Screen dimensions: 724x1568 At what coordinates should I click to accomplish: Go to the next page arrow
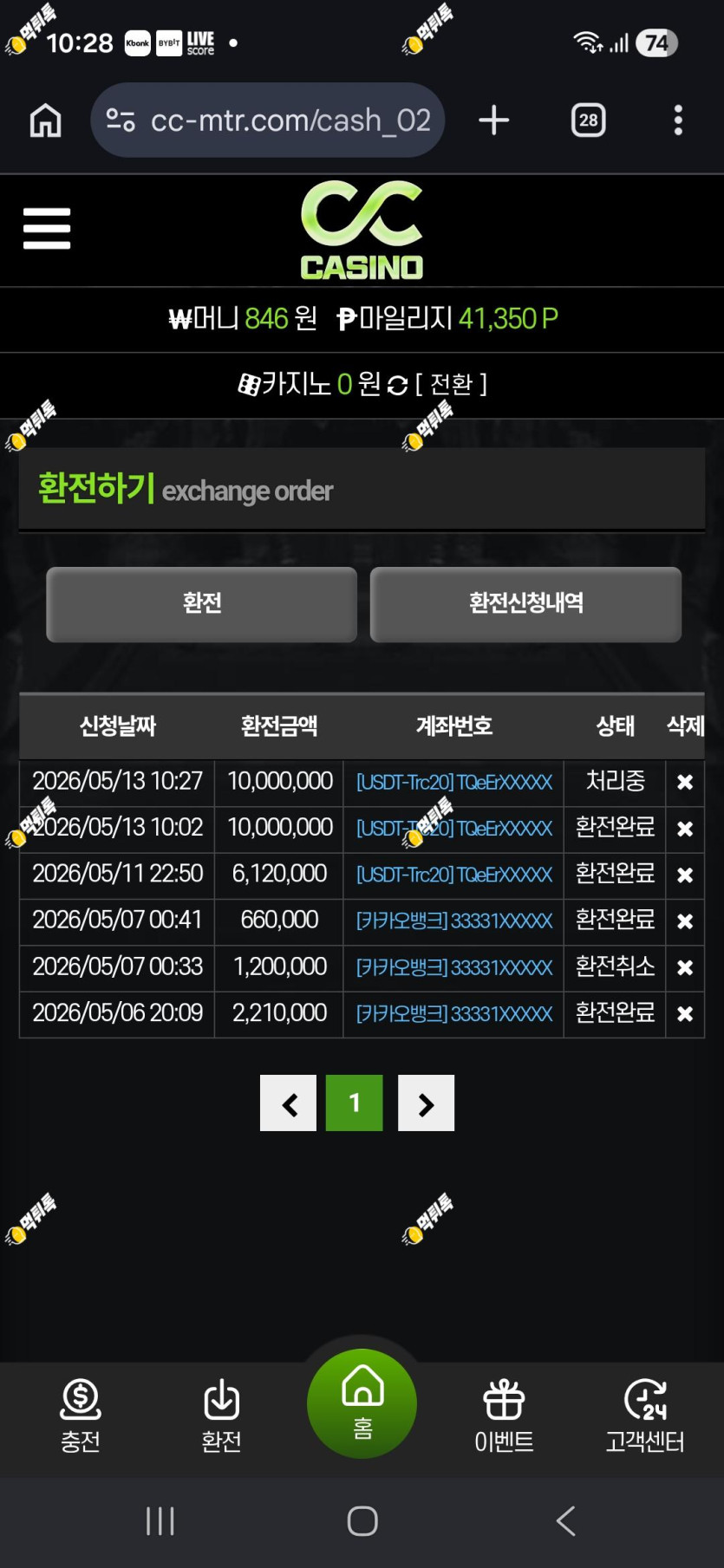coord(426,1103)
